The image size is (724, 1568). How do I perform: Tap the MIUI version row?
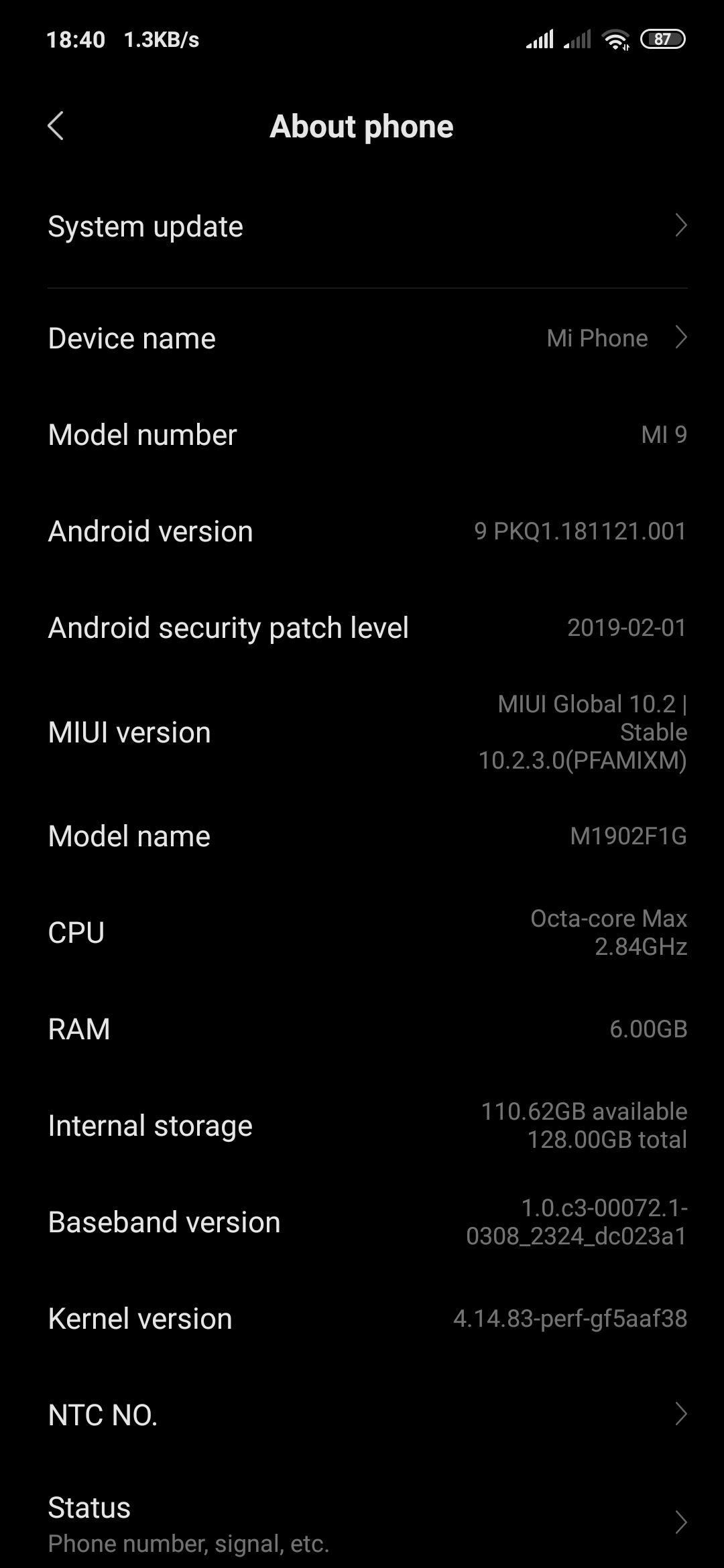(362, 732)
